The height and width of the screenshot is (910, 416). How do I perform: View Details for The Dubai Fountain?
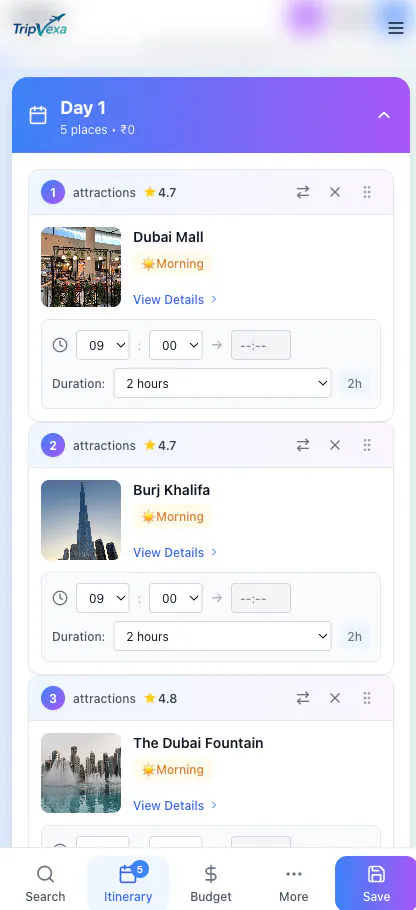click(x=175, y=806)
